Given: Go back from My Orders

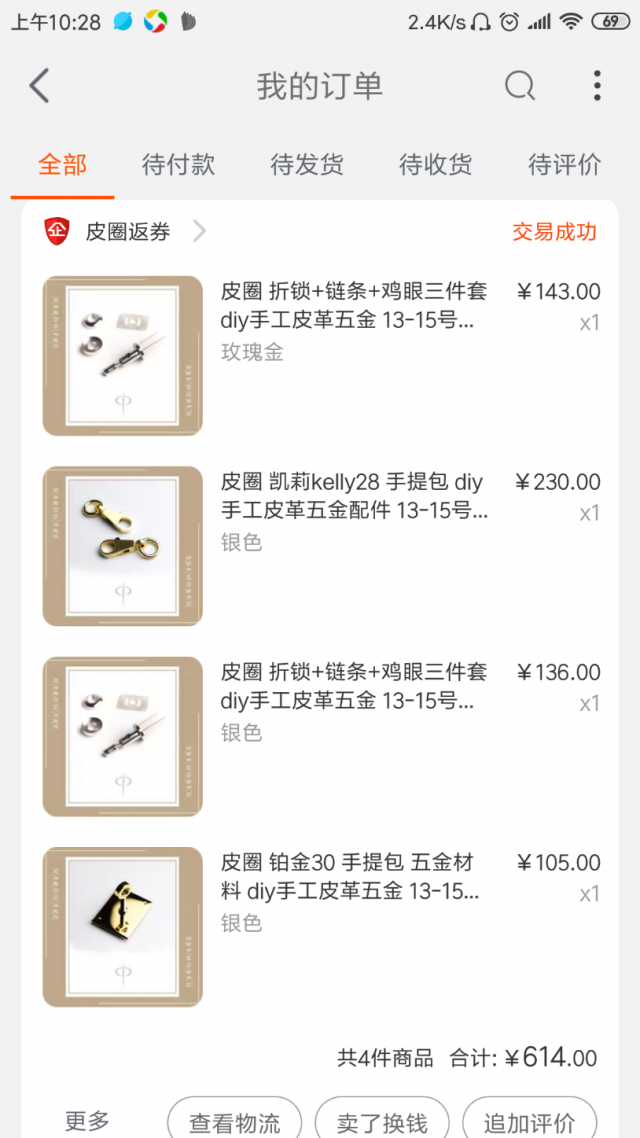Looking at the screenshot, I should point(40,86).
